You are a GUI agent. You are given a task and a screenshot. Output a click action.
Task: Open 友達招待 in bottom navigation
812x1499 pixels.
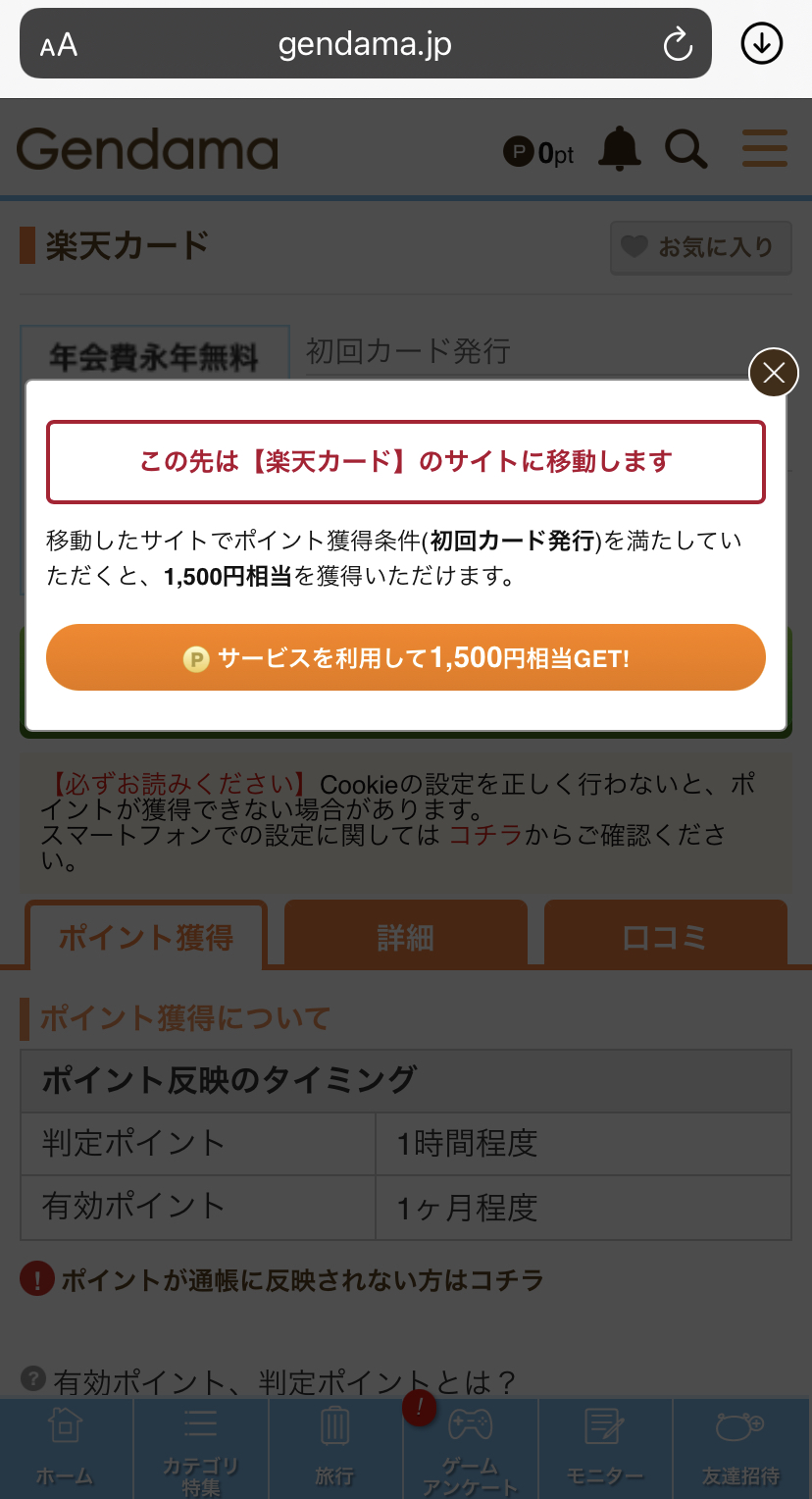click(740, 1448)
